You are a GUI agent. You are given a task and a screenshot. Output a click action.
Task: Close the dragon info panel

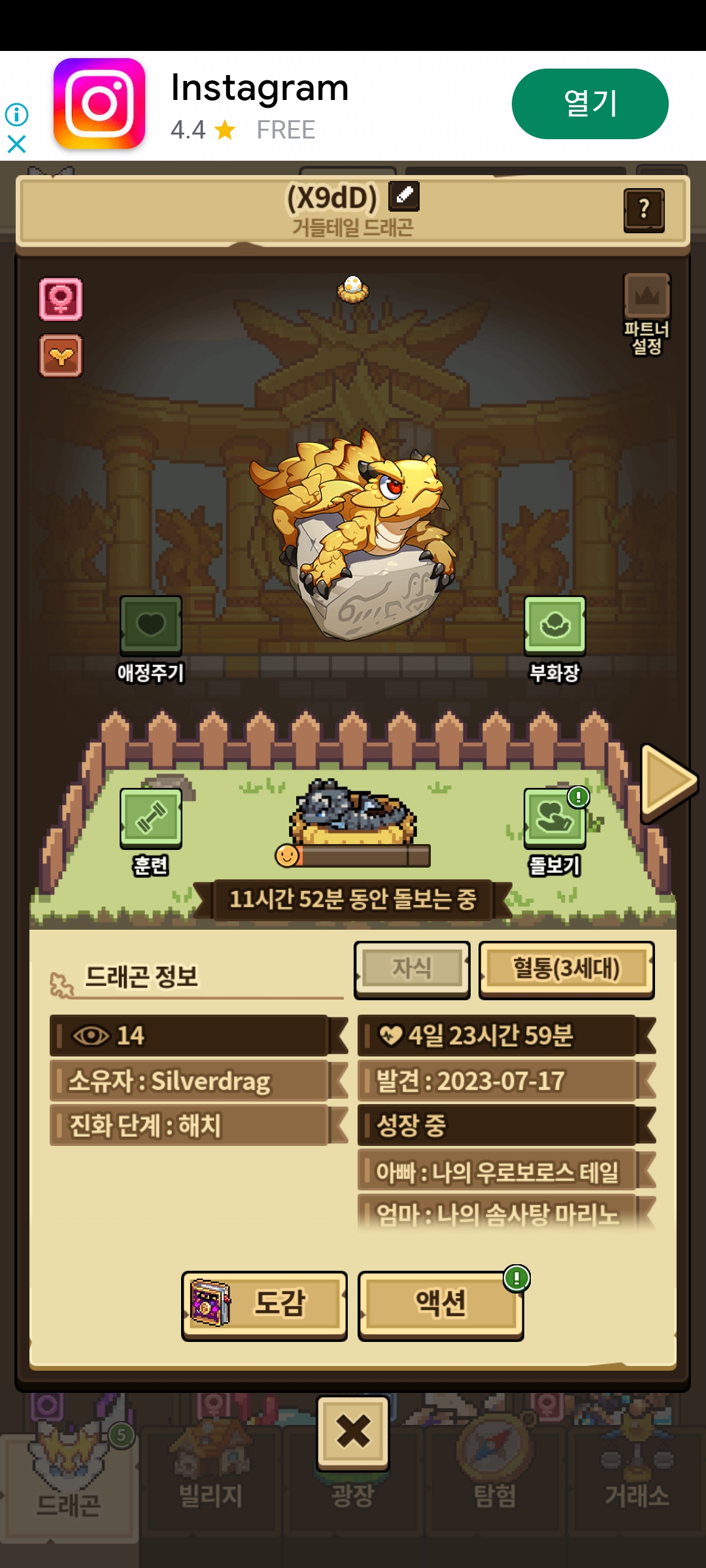pyautogui.click(x=353, y=1432)
